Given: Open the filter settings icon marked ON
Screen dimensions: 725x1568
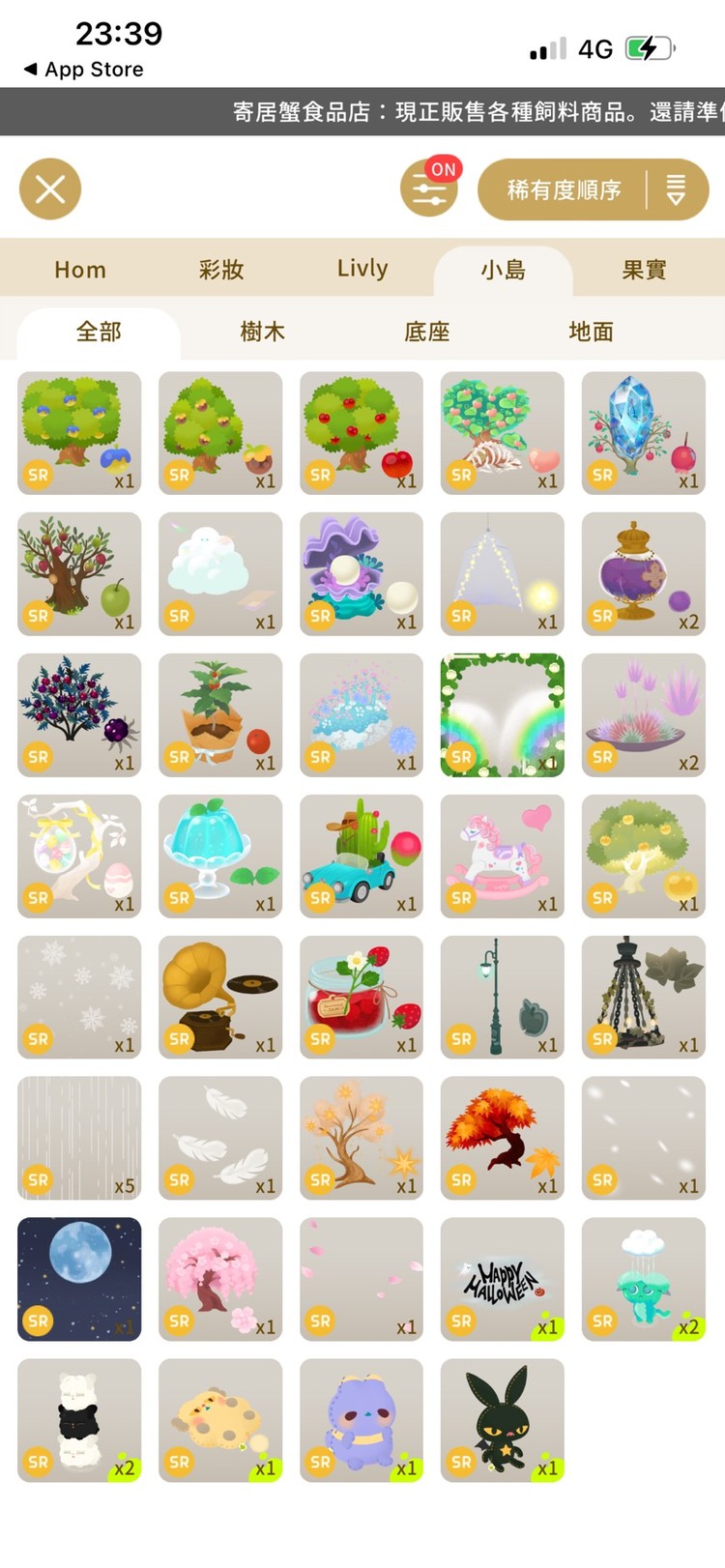Looking at the screenshot, I should point(428,189).
